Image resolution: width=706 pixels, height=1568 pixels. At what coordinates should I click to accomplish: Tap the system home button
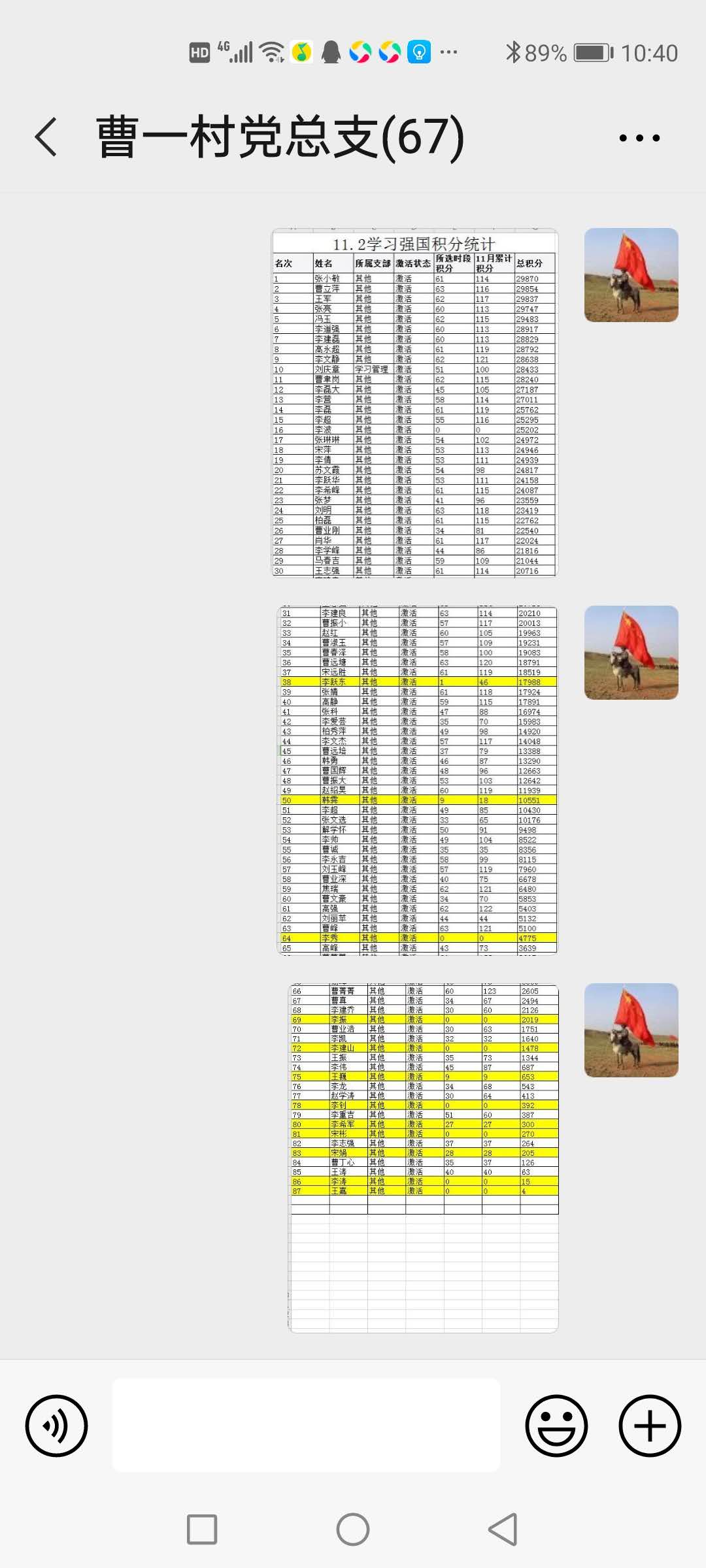coord(353,1529)
